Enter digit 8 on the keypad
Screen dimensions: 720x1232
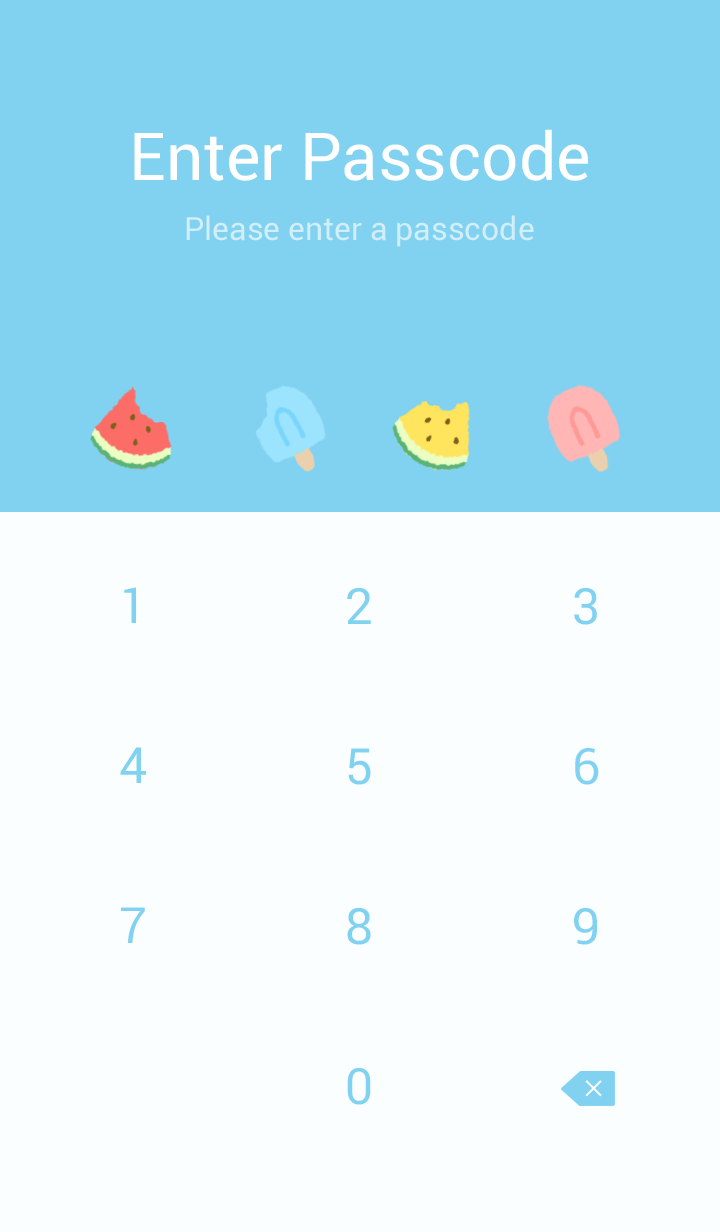pos(359,927)
